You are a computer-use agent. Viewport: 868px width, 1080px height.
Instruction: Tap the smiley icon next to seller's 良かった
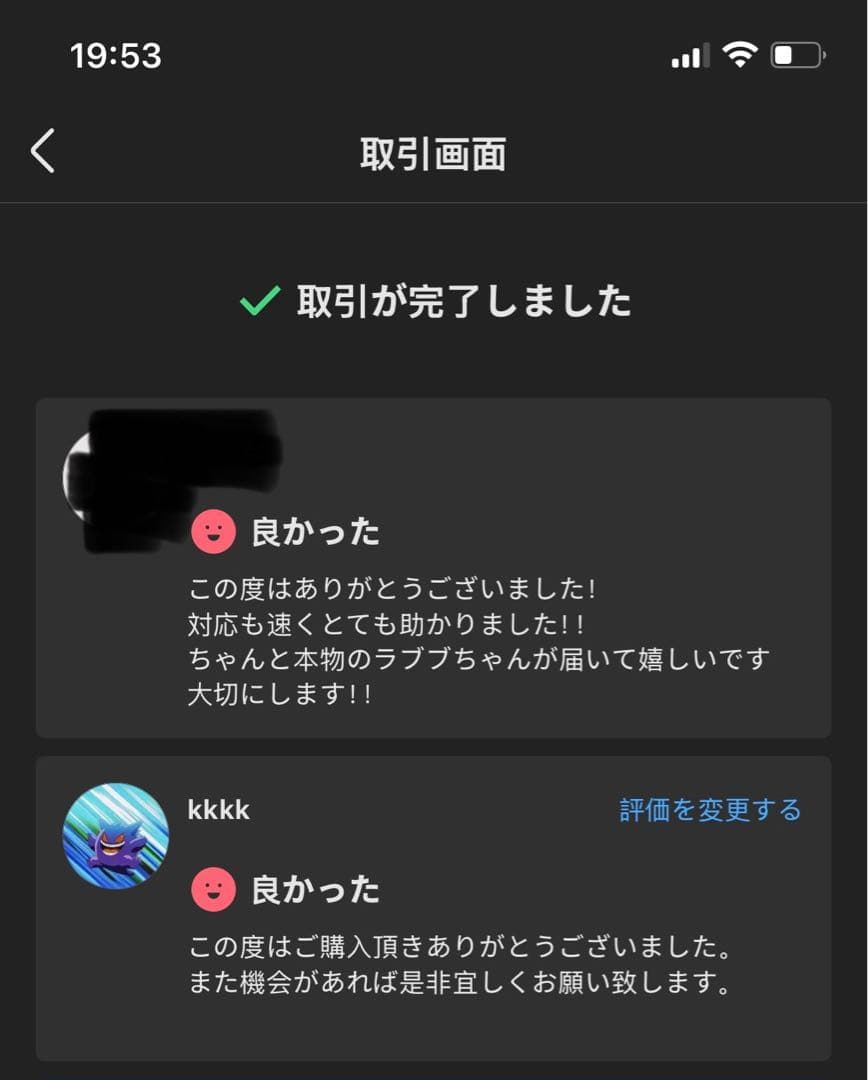tap(211, 888)
